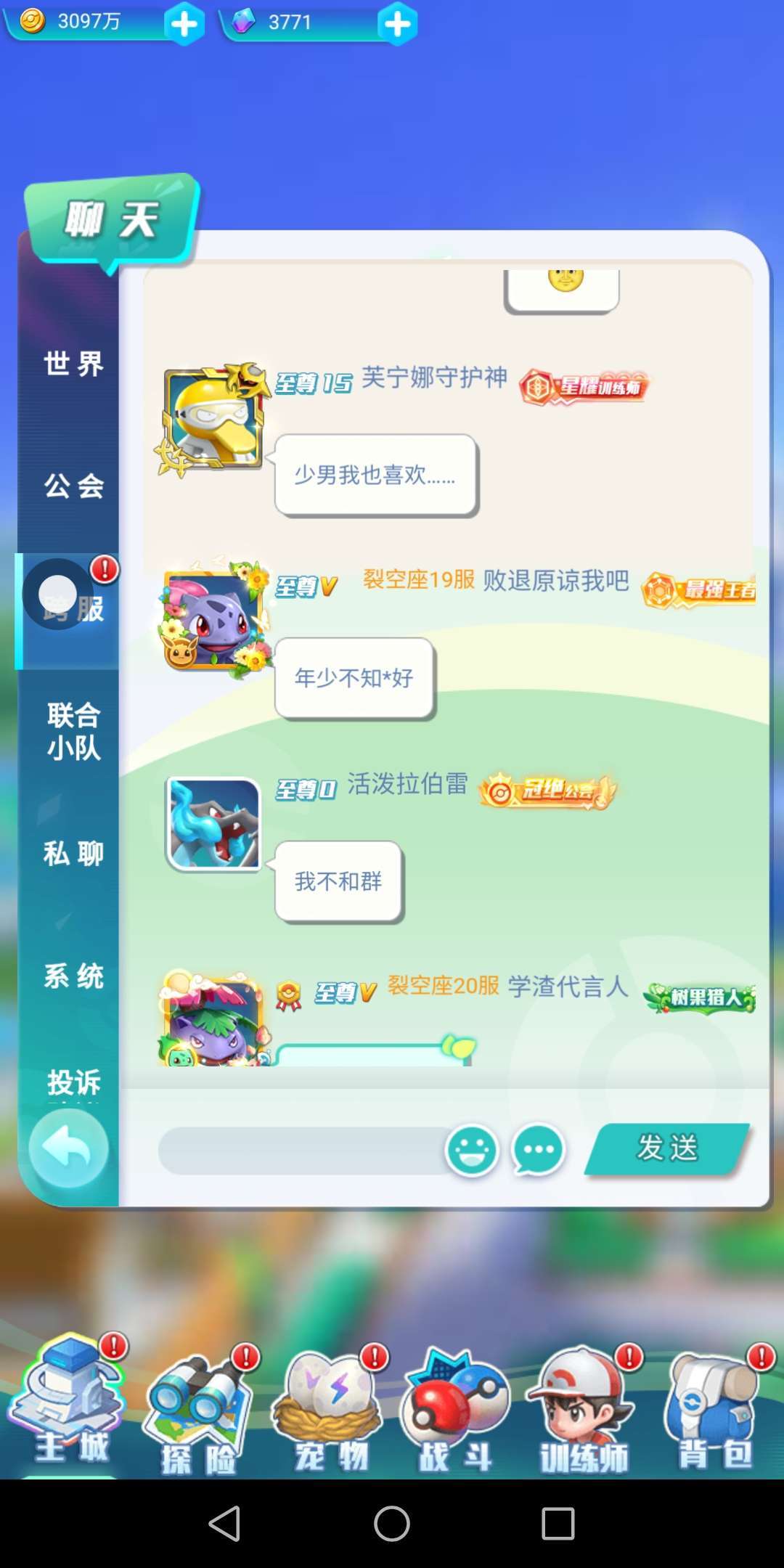Open the 联合小队 chat channel
Image resolution: width=784 pixels, height=1568 pixels.
click(73, 731)
